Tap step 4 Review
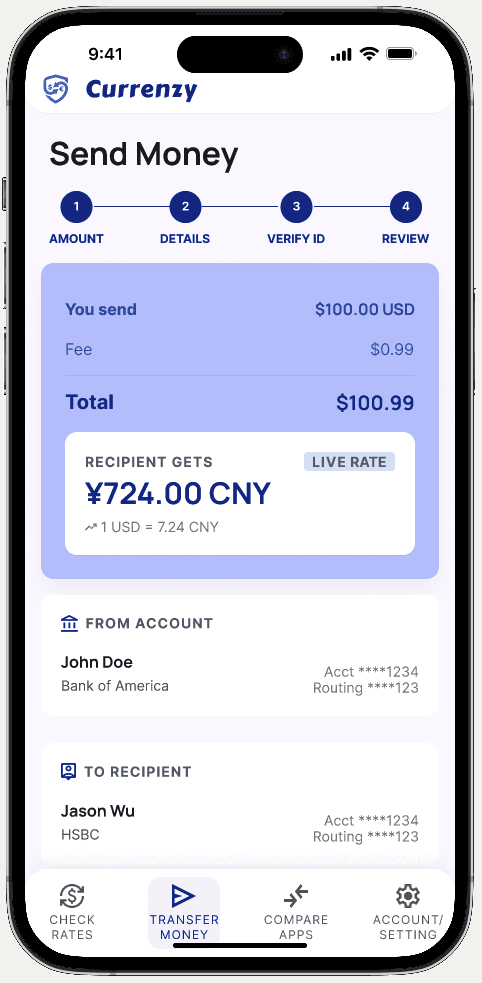Screen dimensions: 482x983 (406, 219)
